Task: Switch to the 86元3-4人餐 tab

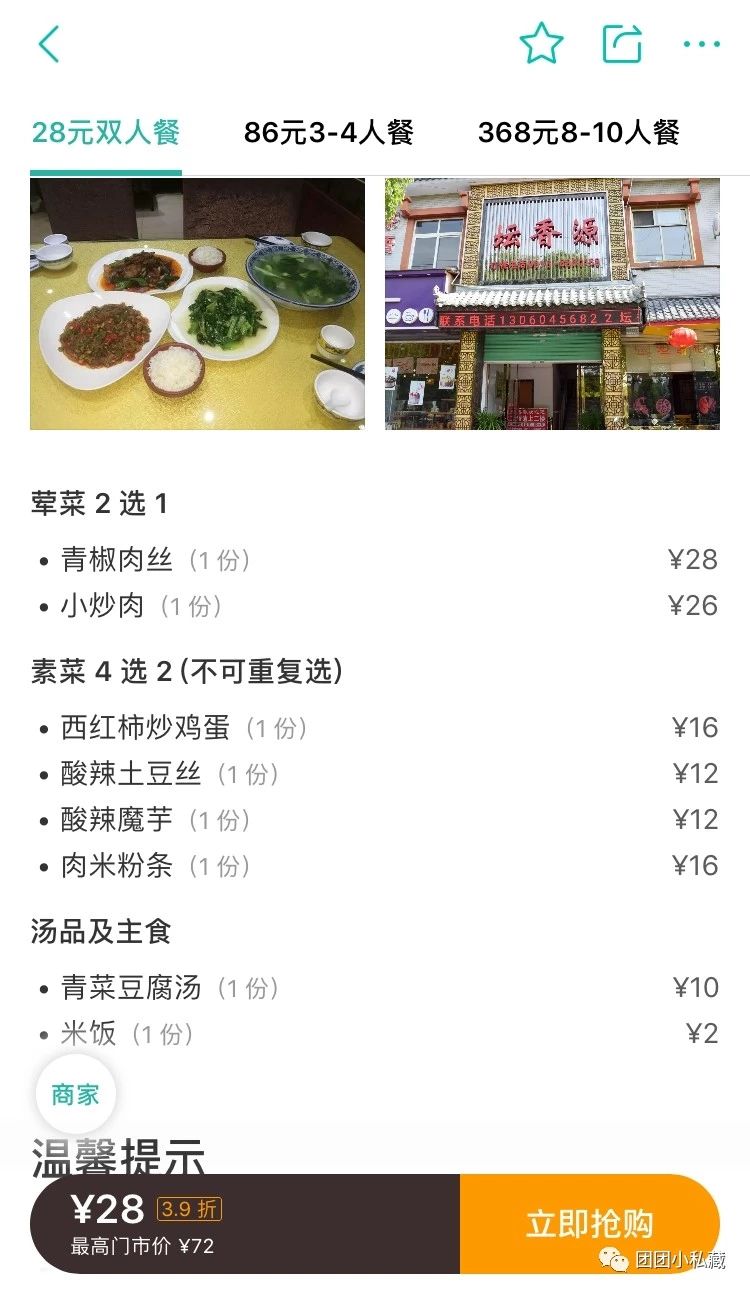Action: tap(329, 131)
